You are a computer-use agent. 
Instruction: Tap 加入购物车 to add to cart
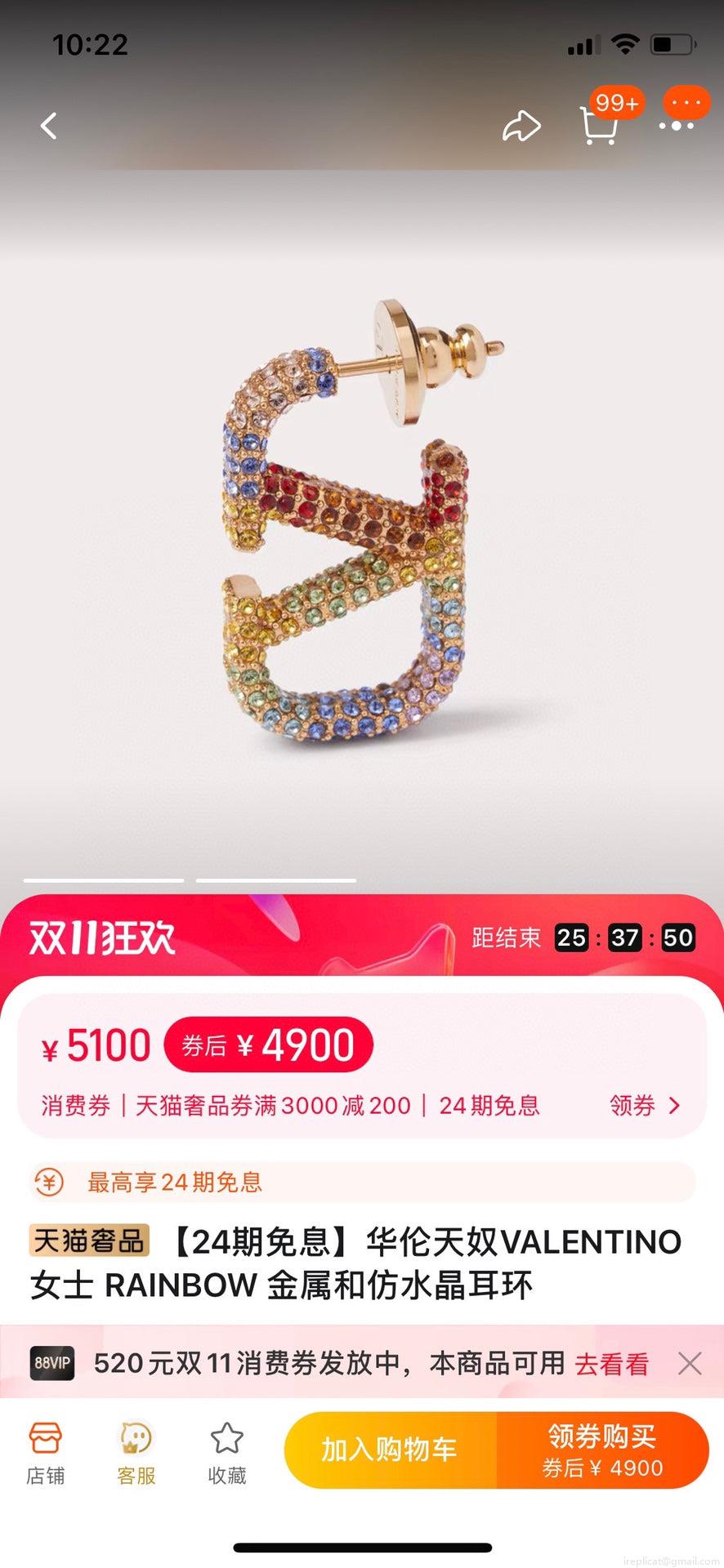pos(390,1450)
